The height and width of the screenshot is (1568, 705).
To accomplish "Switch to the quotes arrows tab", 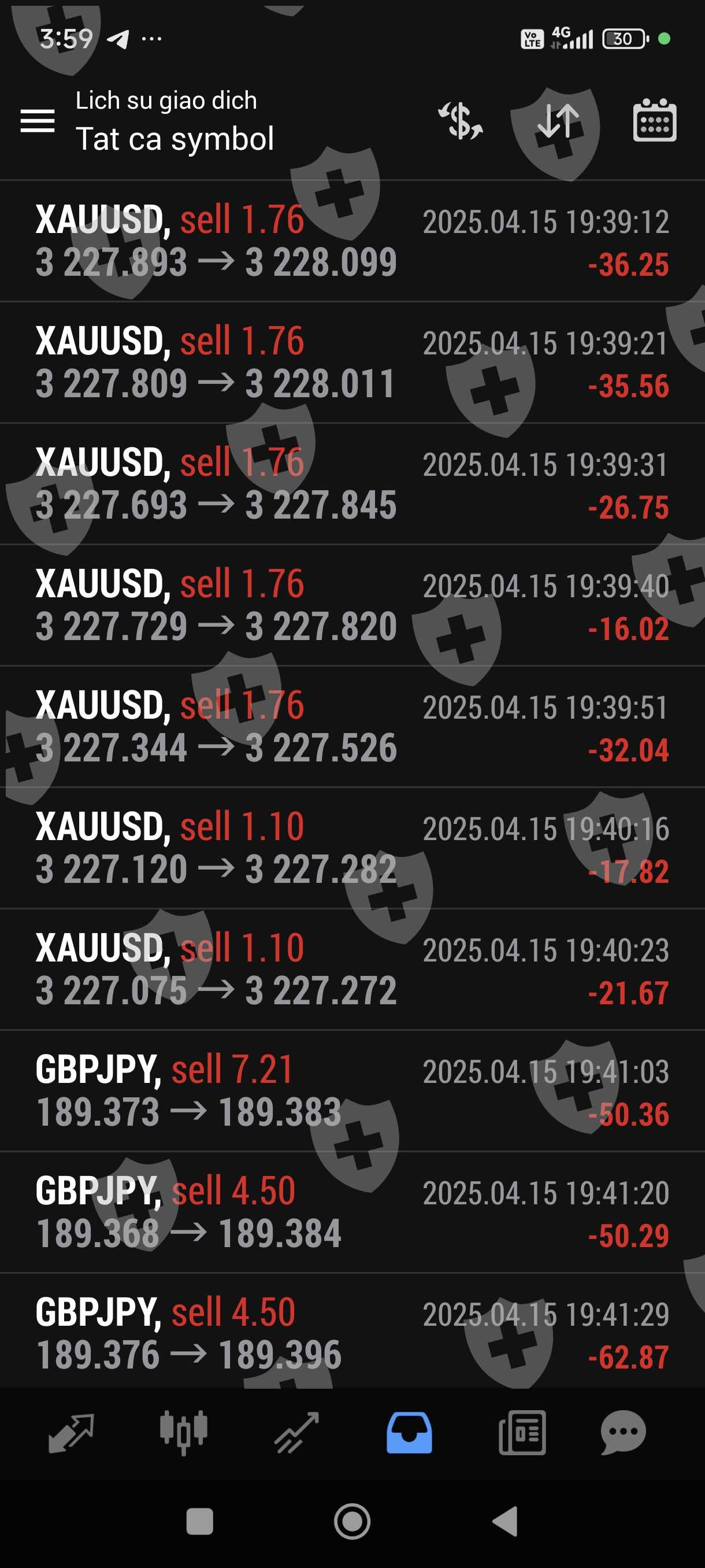I will [x=71, y=1433].
